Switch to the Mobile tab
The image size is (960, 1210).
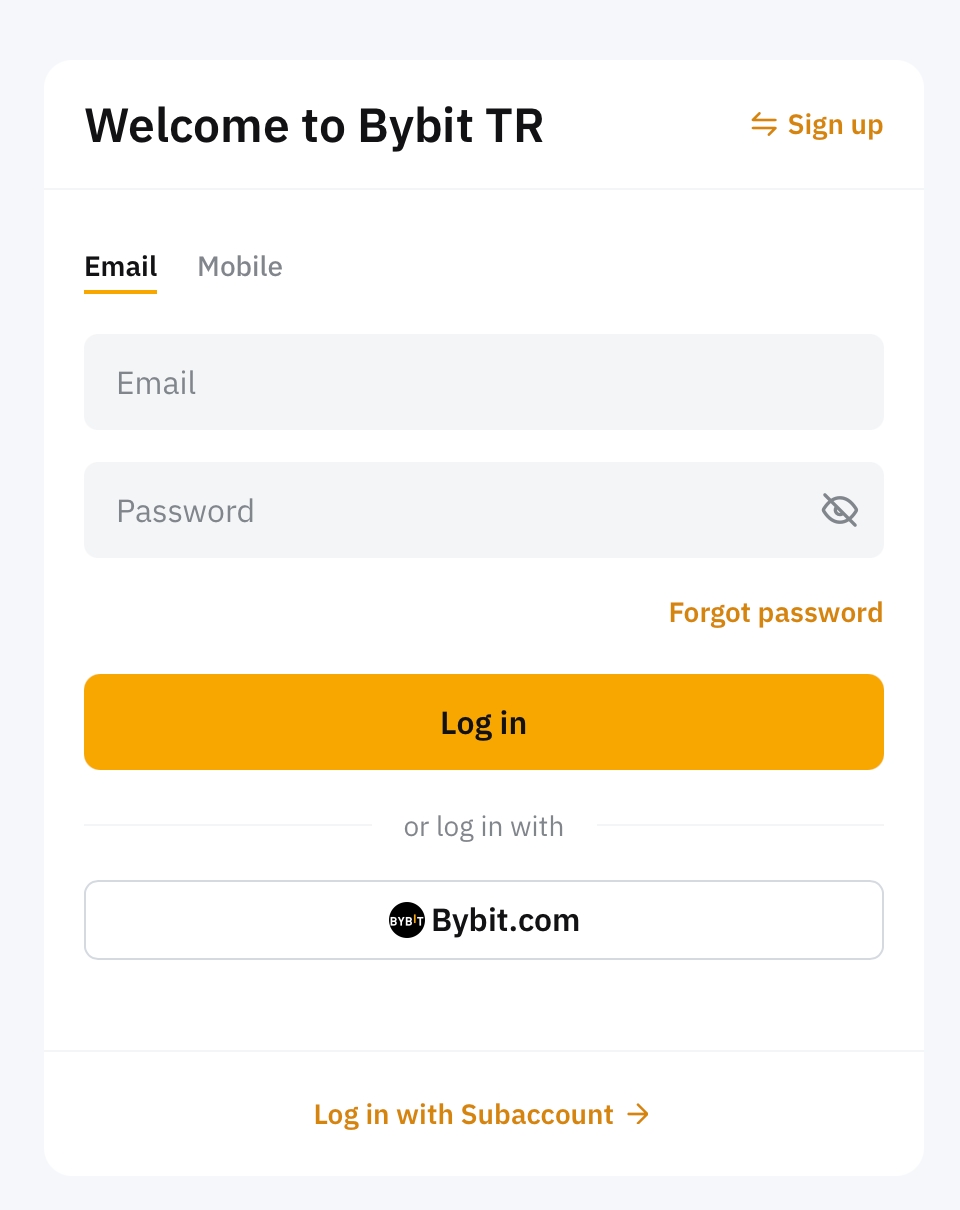pyautogui.click(x=240, y=267)
